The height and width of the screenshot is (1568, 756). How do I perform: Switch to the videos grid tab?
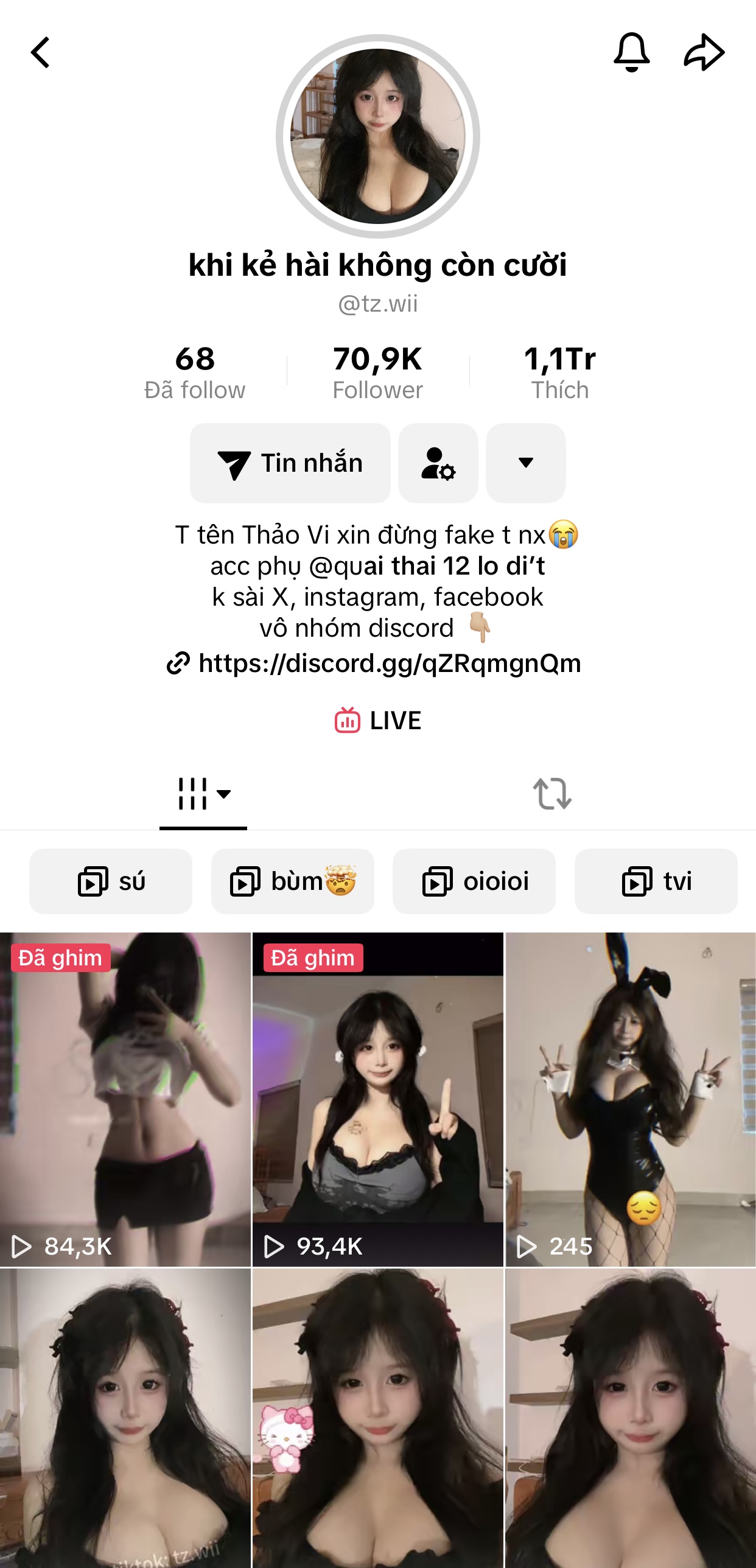203,794
